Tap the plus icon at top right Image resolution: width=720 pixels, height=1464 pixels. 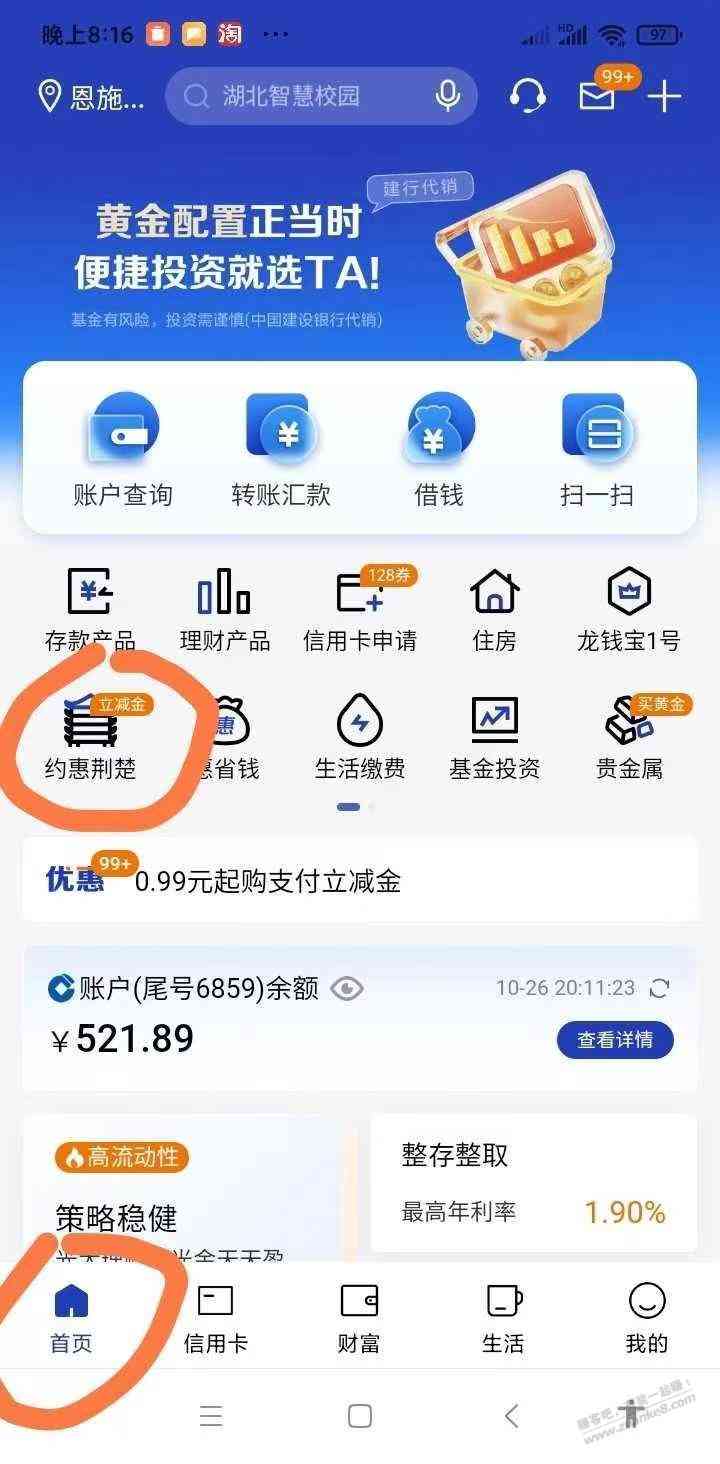(x=664, y=96)
